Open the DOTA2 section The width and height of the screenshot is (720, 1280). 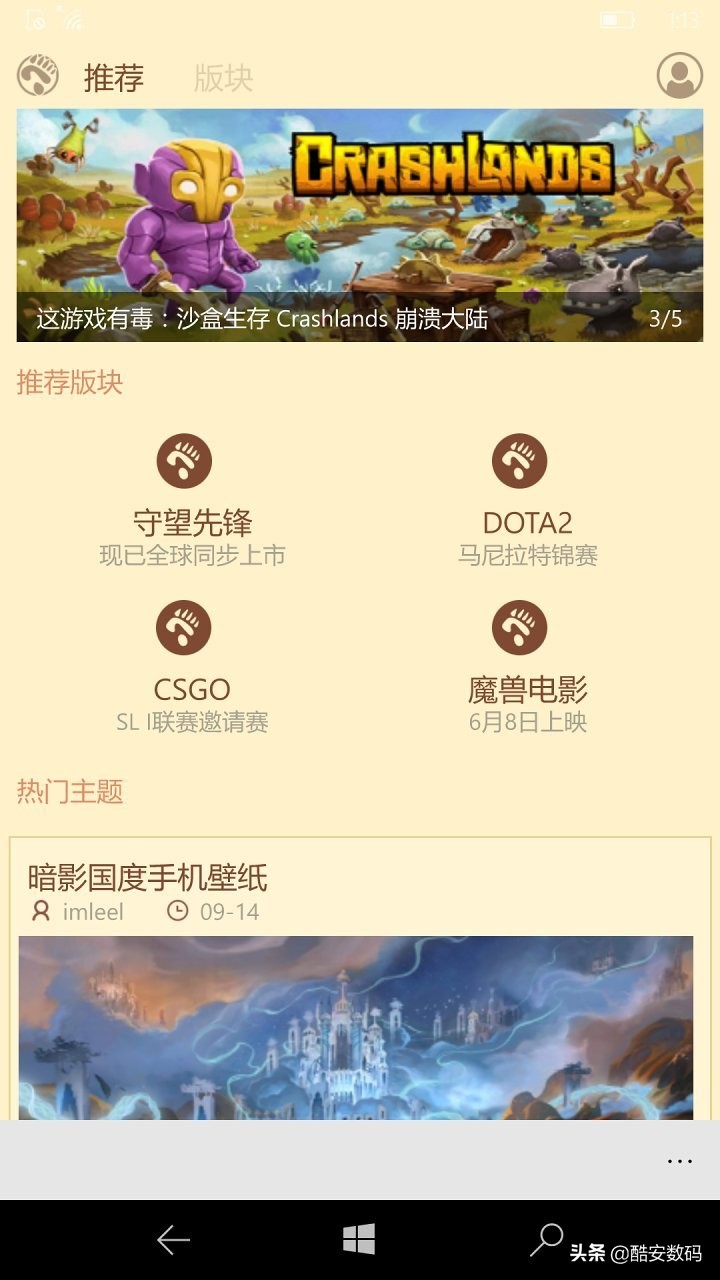527,500
